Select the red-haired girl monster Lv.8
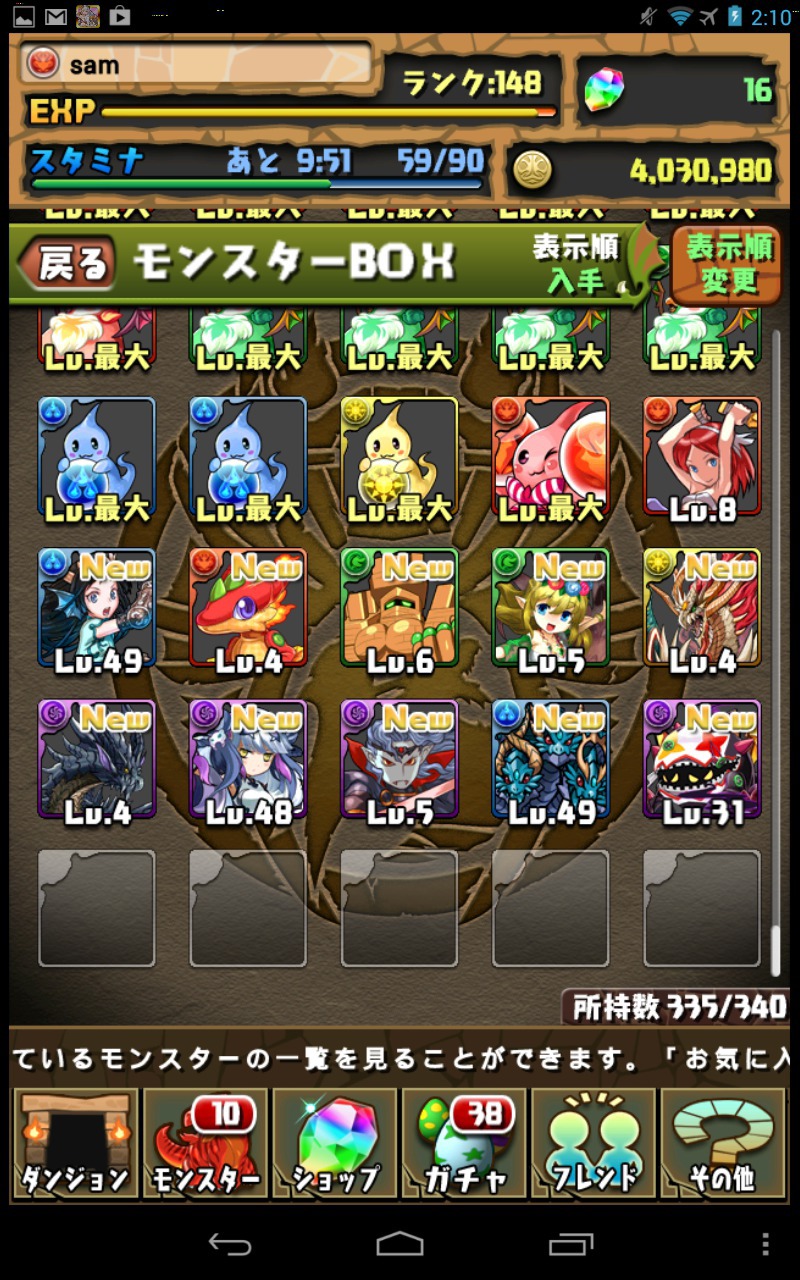The image size is (800, 1280). tap(702, 458)
